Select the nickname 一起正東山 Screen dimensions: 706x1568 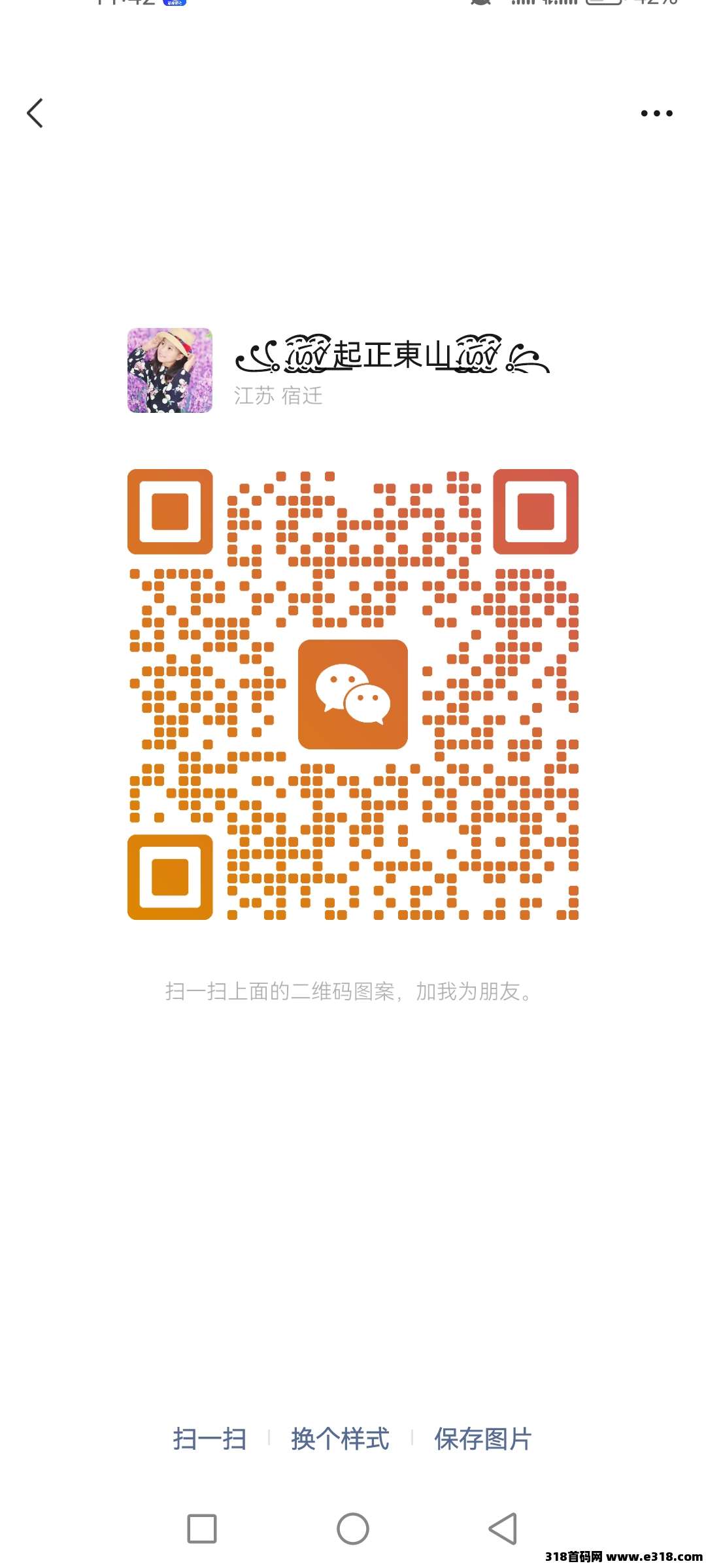(392, 356)
